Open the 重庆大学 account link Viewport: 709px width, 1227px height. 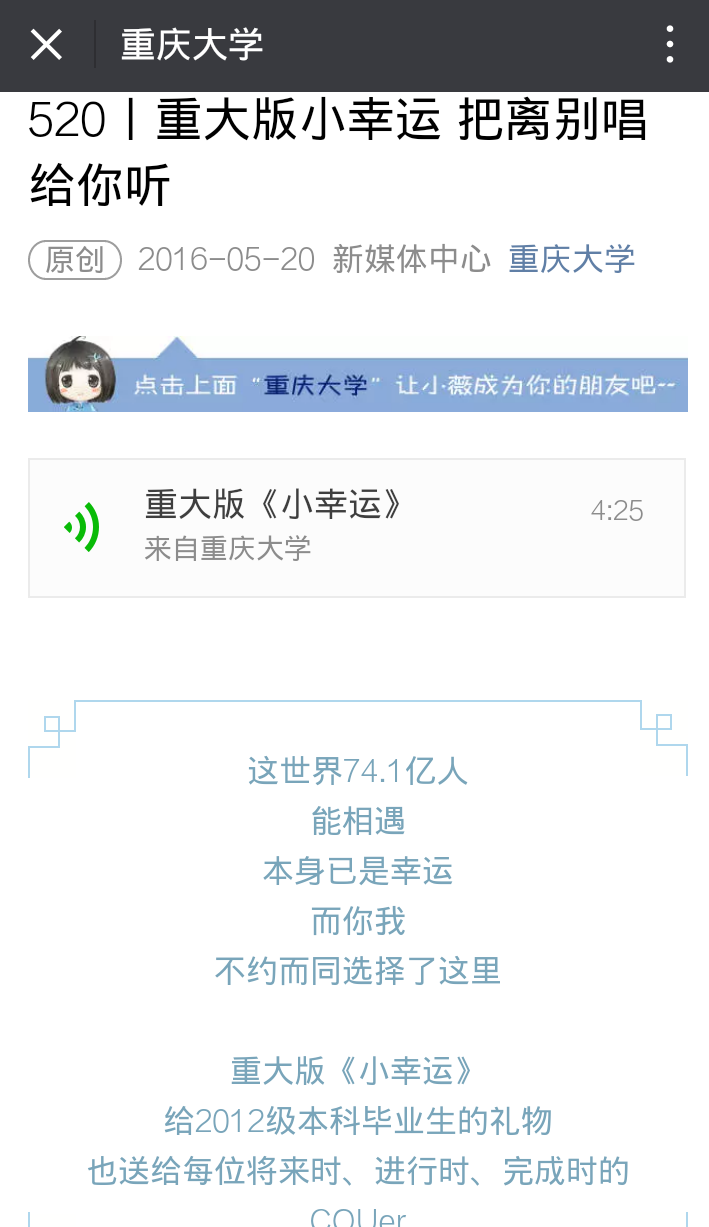coord(571,259)
